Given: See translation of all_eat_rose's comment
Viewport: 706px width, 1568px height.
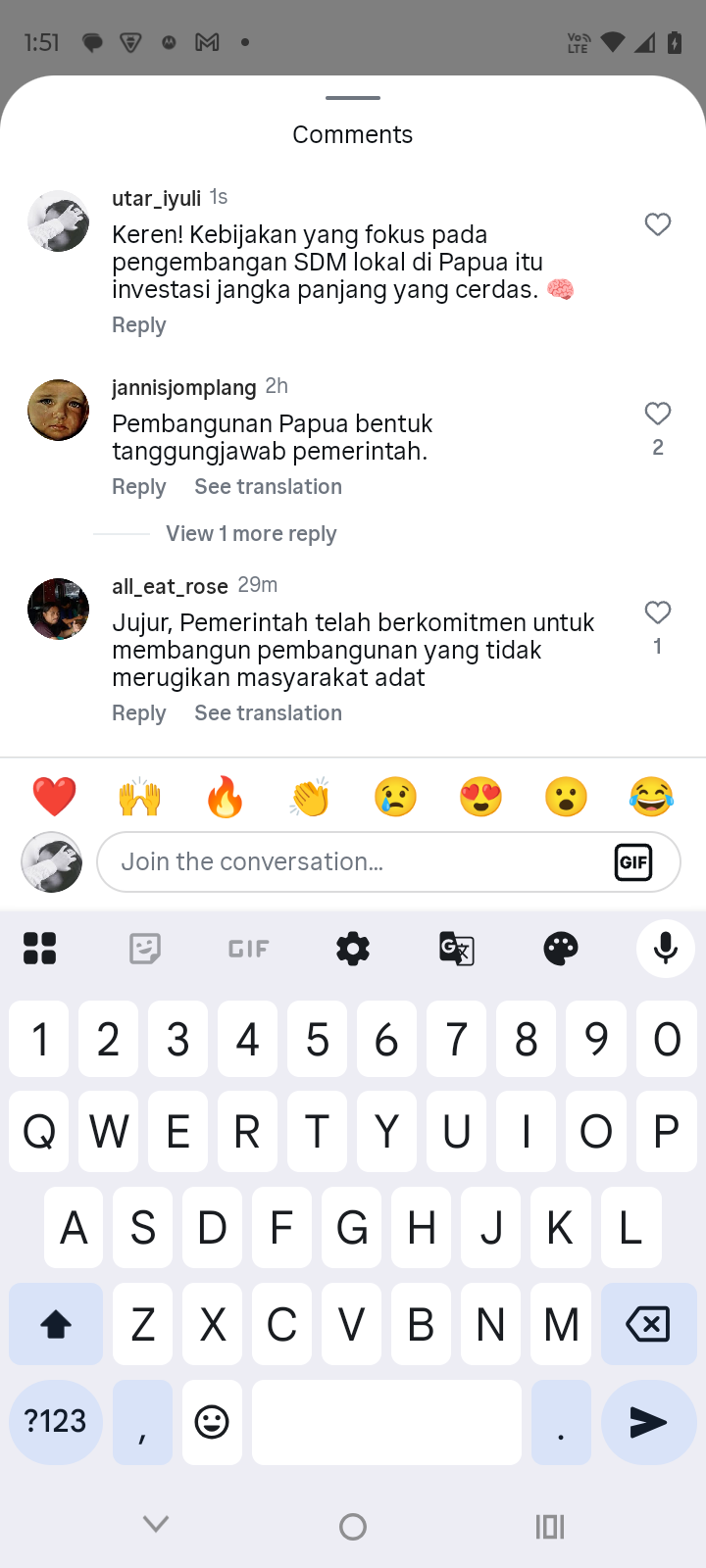Looking at the screenshot, I should point(268,713).
